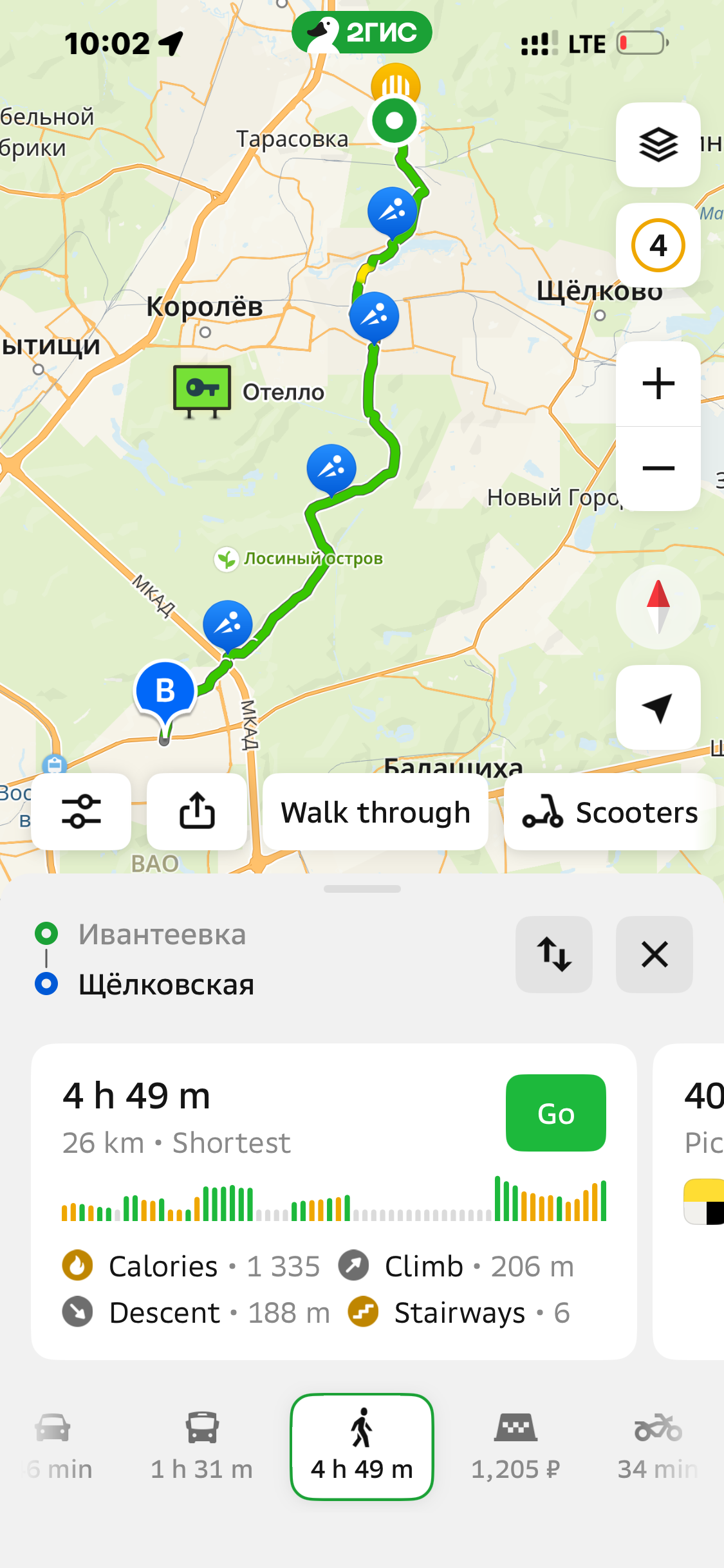This screenshot has height=1568, width=724.
Task: Switch to taxi option for 1,205 ₽
Action: click(x=515, y=1446)
